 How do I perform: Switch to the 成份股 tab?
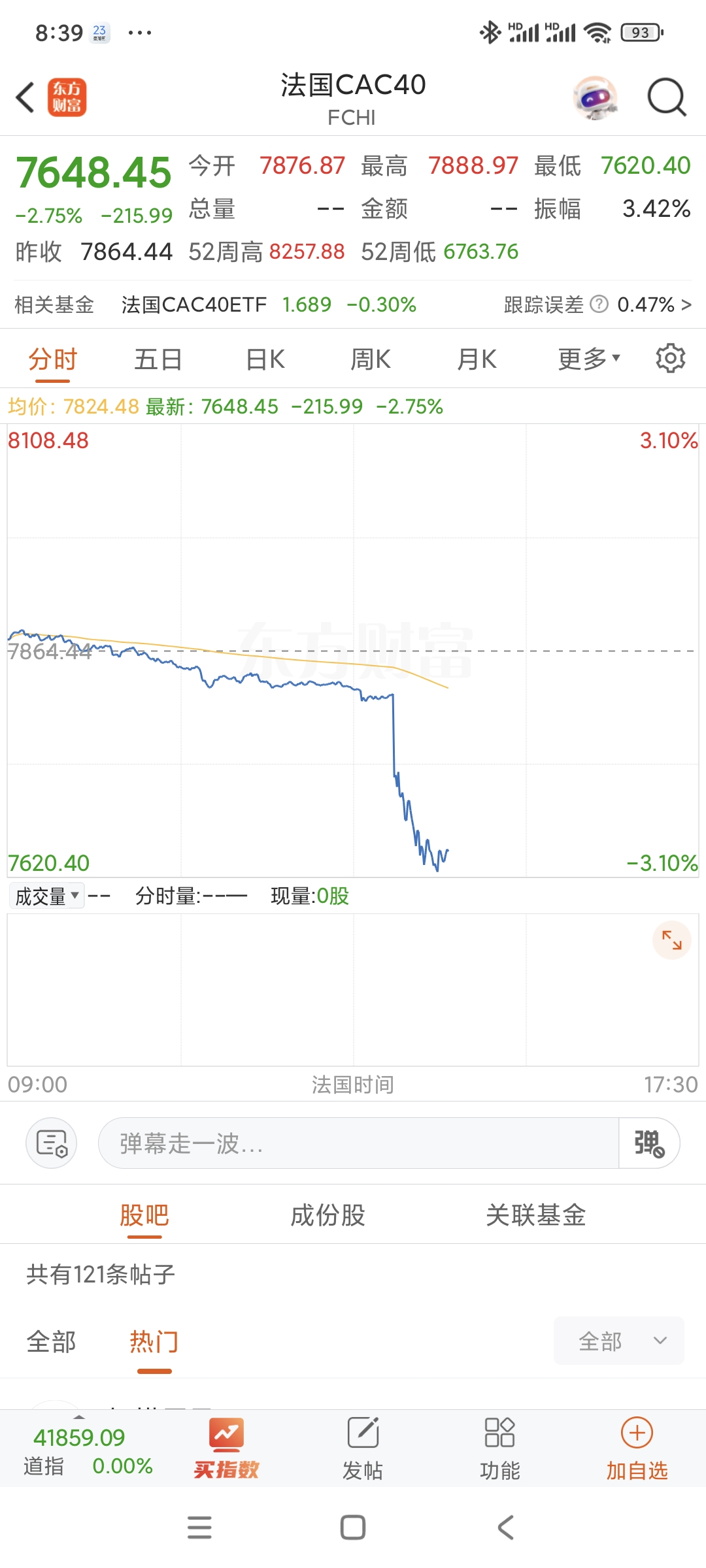(x=328, y=1215)
